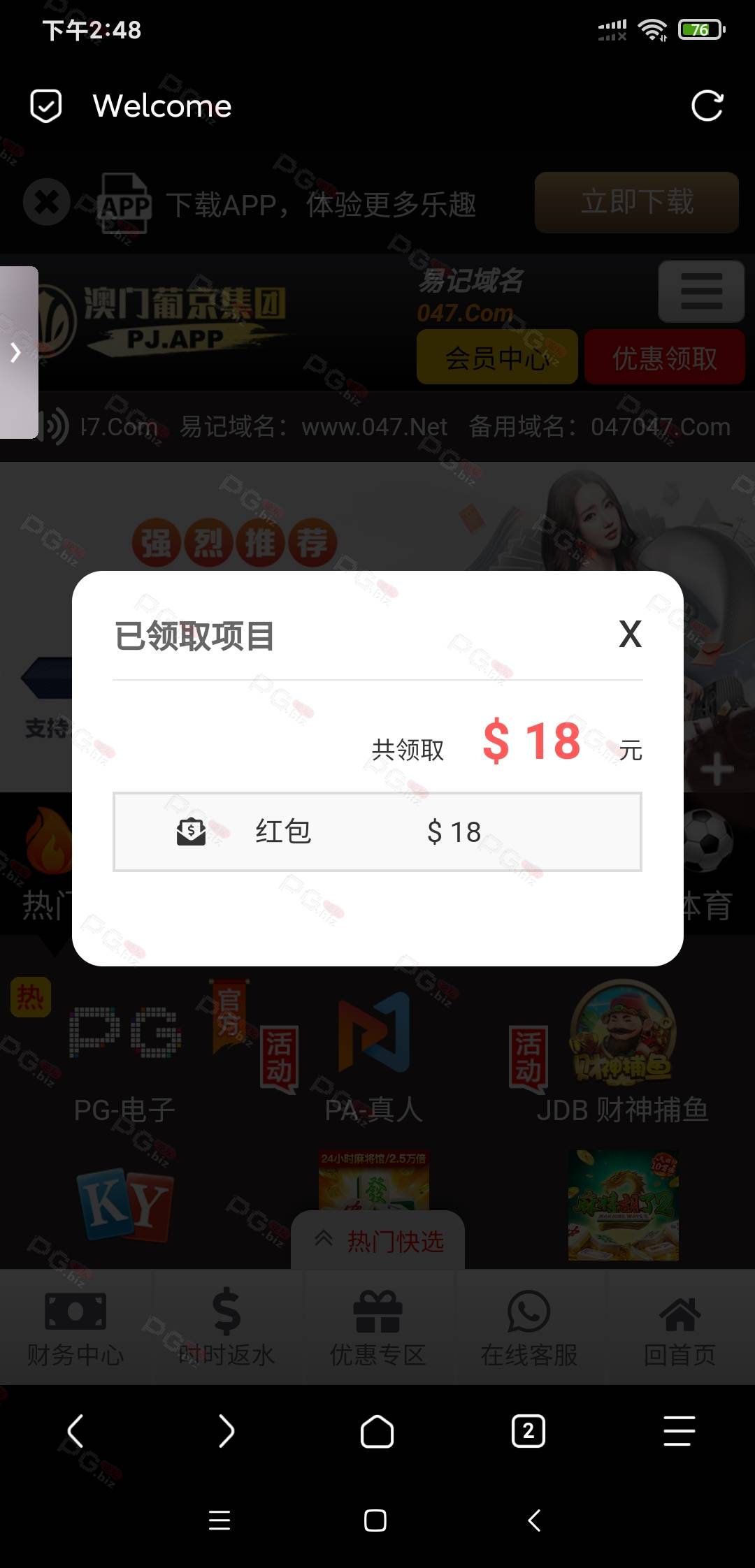
Task: Return via 回首页
Action: [679, 1328]
